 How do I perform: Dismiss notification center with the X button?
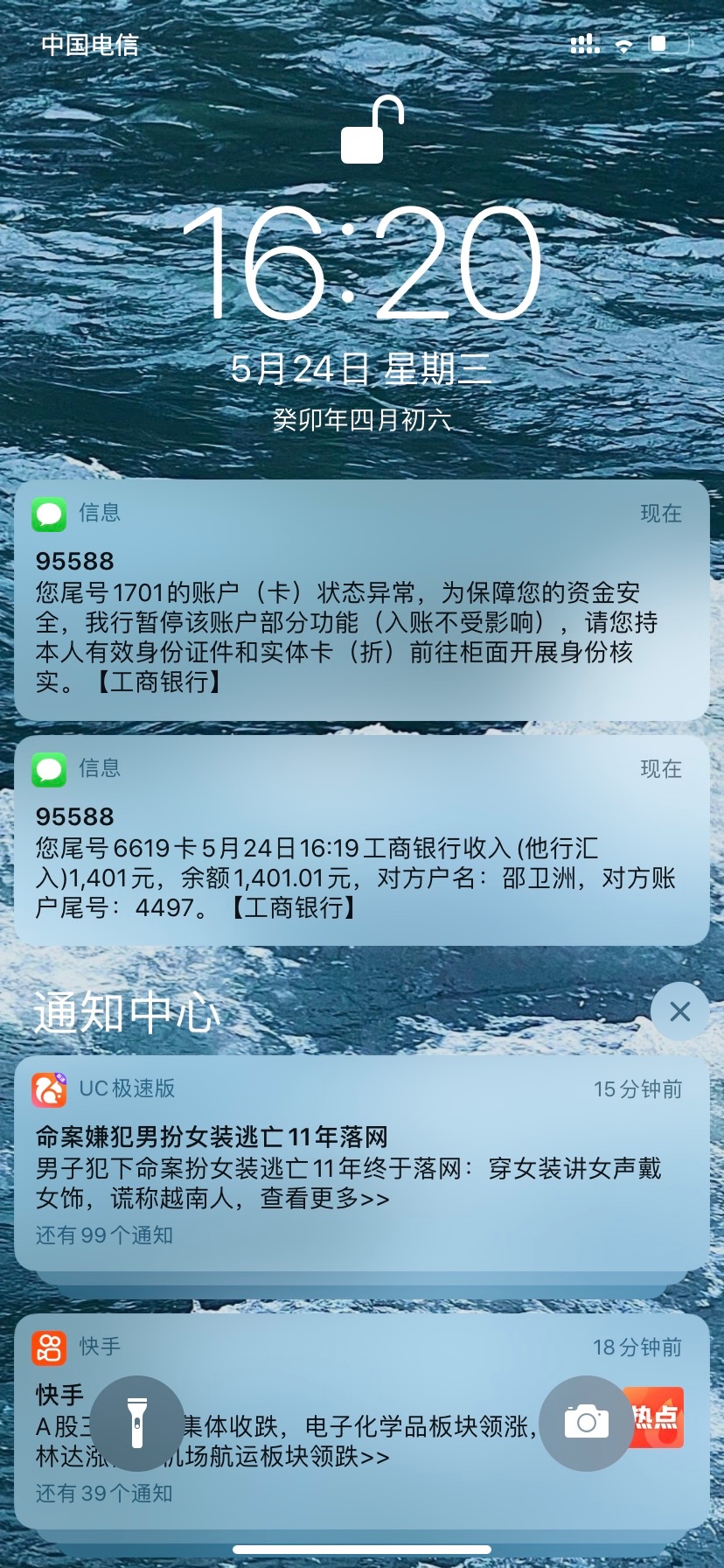tap(679, 1011)
